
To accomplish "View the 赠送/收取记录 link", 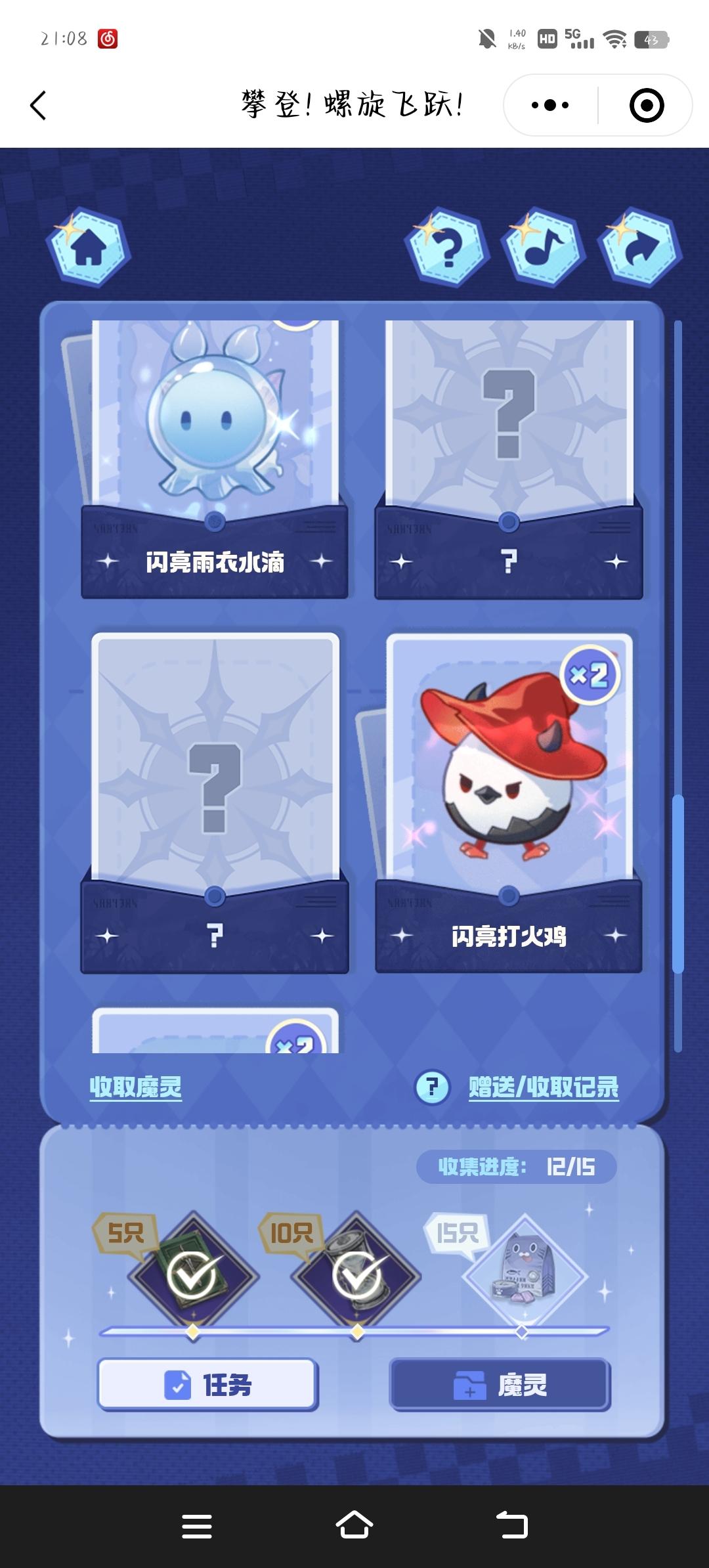I will 544,1087.
